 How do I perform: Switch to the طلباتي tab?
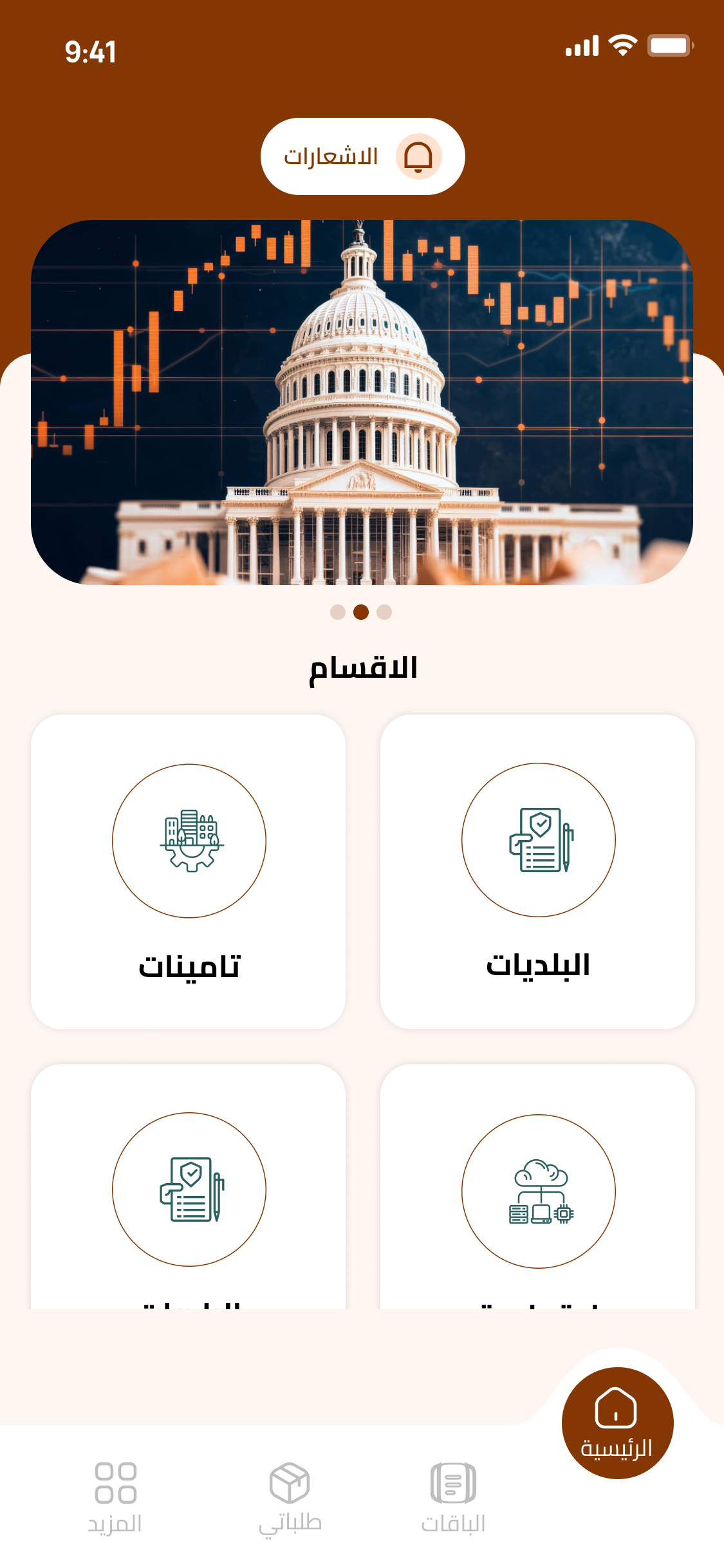click(290, 1497)
